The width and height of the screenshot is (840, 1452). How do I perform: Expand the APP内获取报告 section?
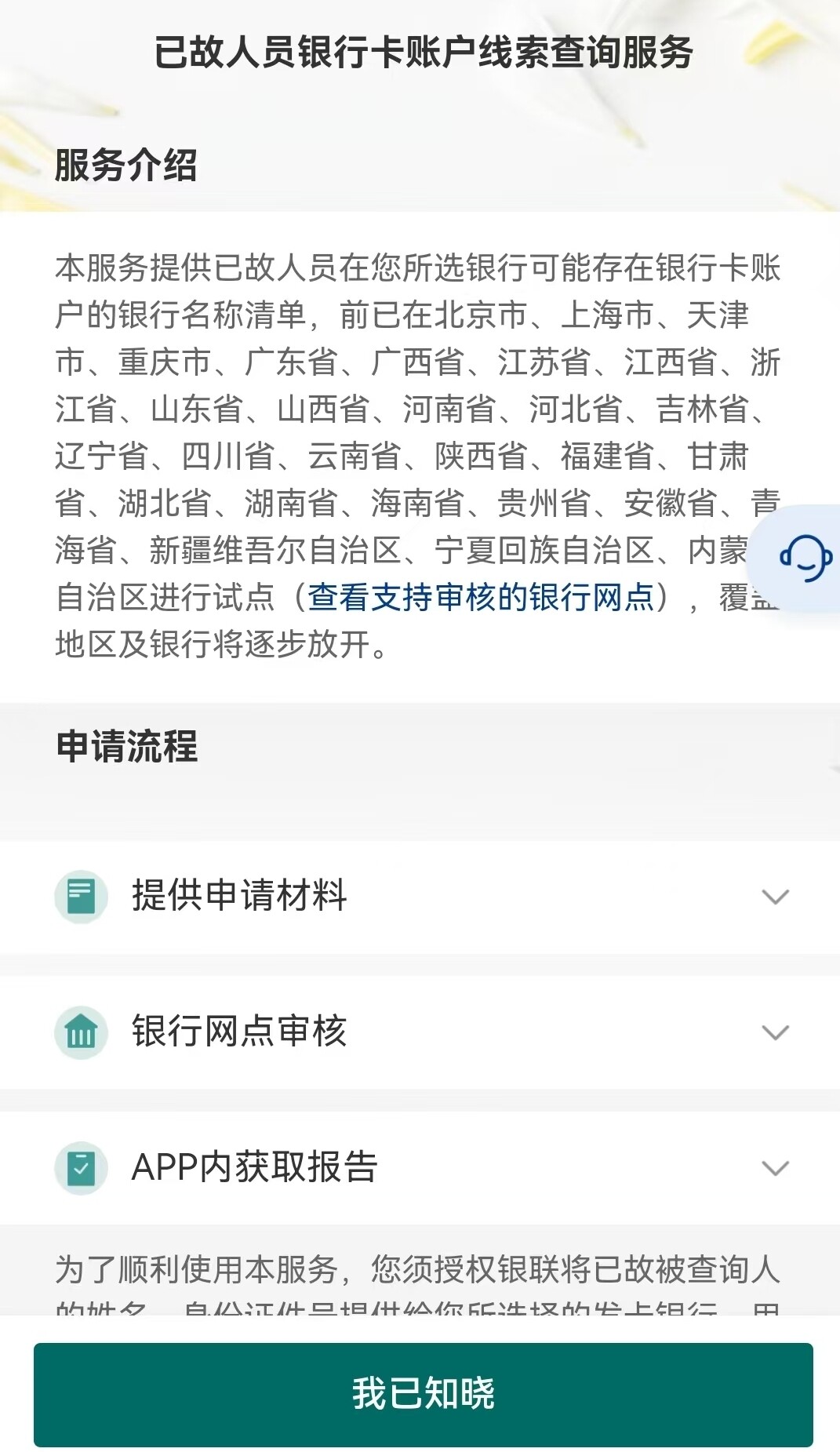pos(420,1168)
